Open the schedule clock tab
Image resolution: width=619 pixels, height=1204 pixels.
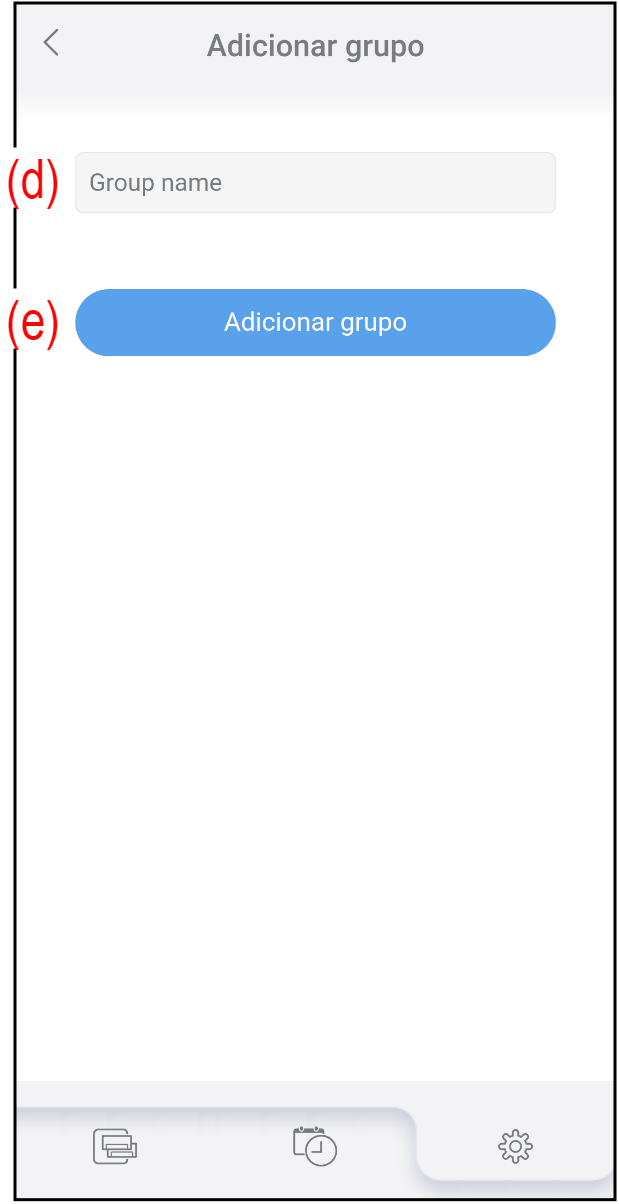click(314, 1145)
